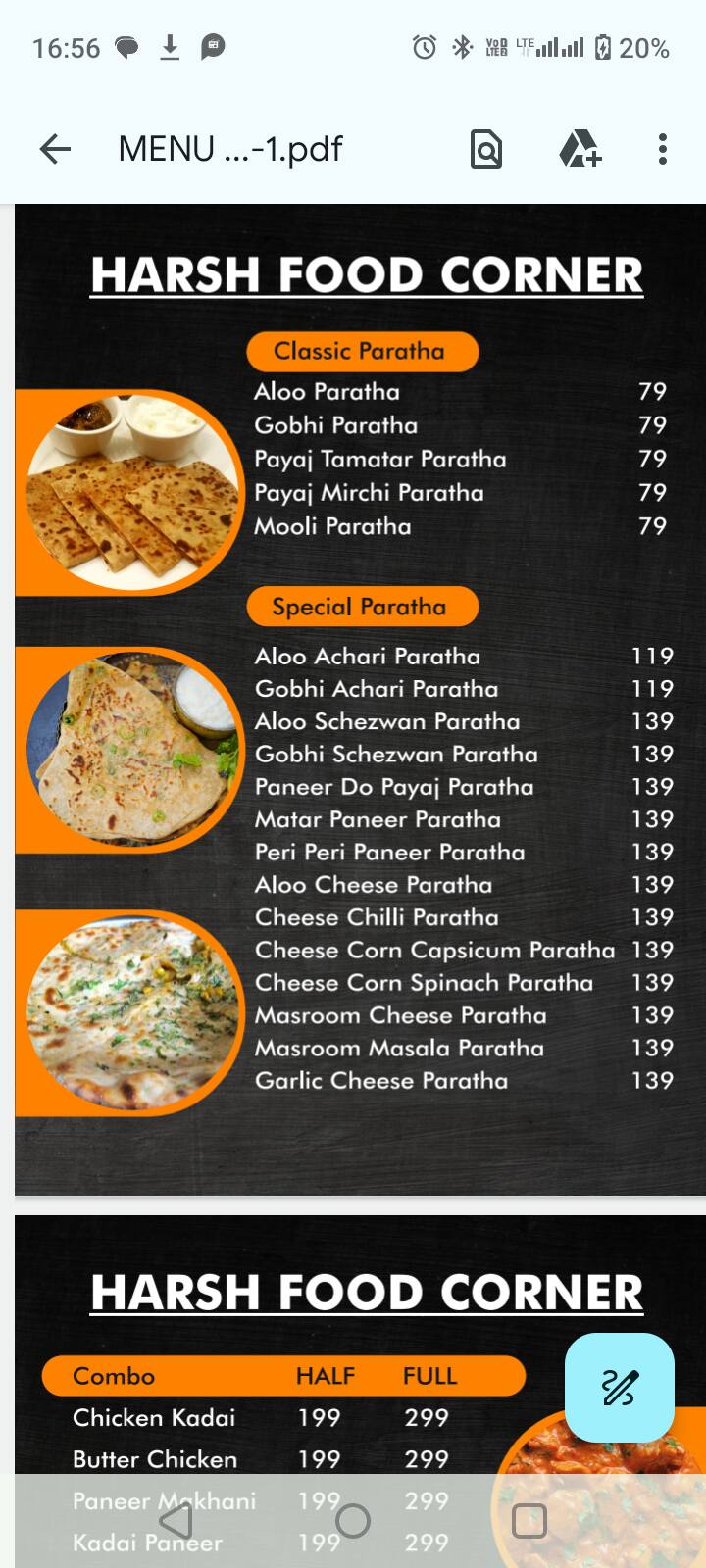Tap the home circle navigation button
The height and width of the screenshot is (1568, 706).
(353, 1521)
